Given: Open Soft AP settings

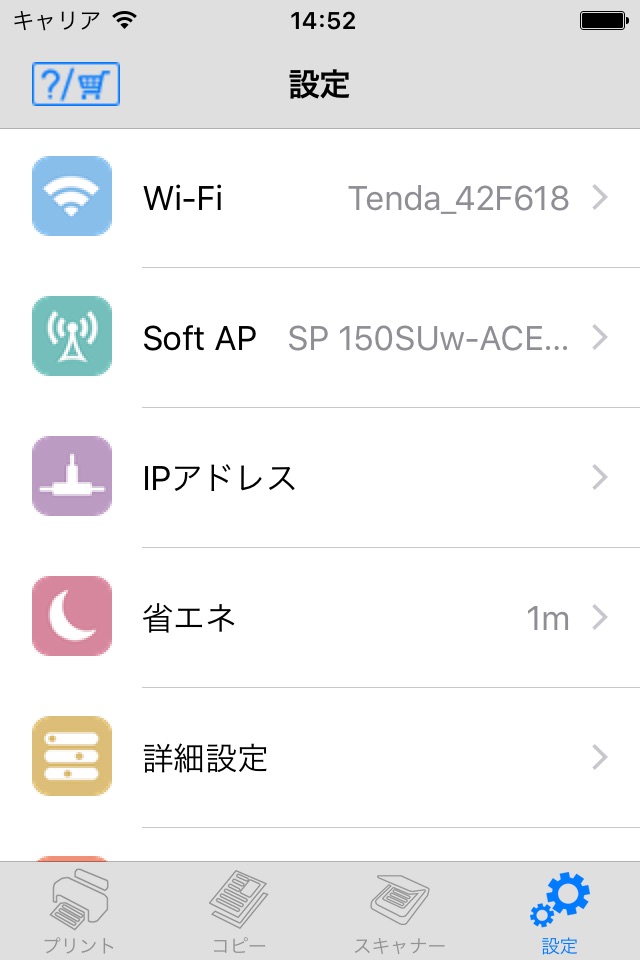Looking at the screenshot, I should tap(320, 337).
